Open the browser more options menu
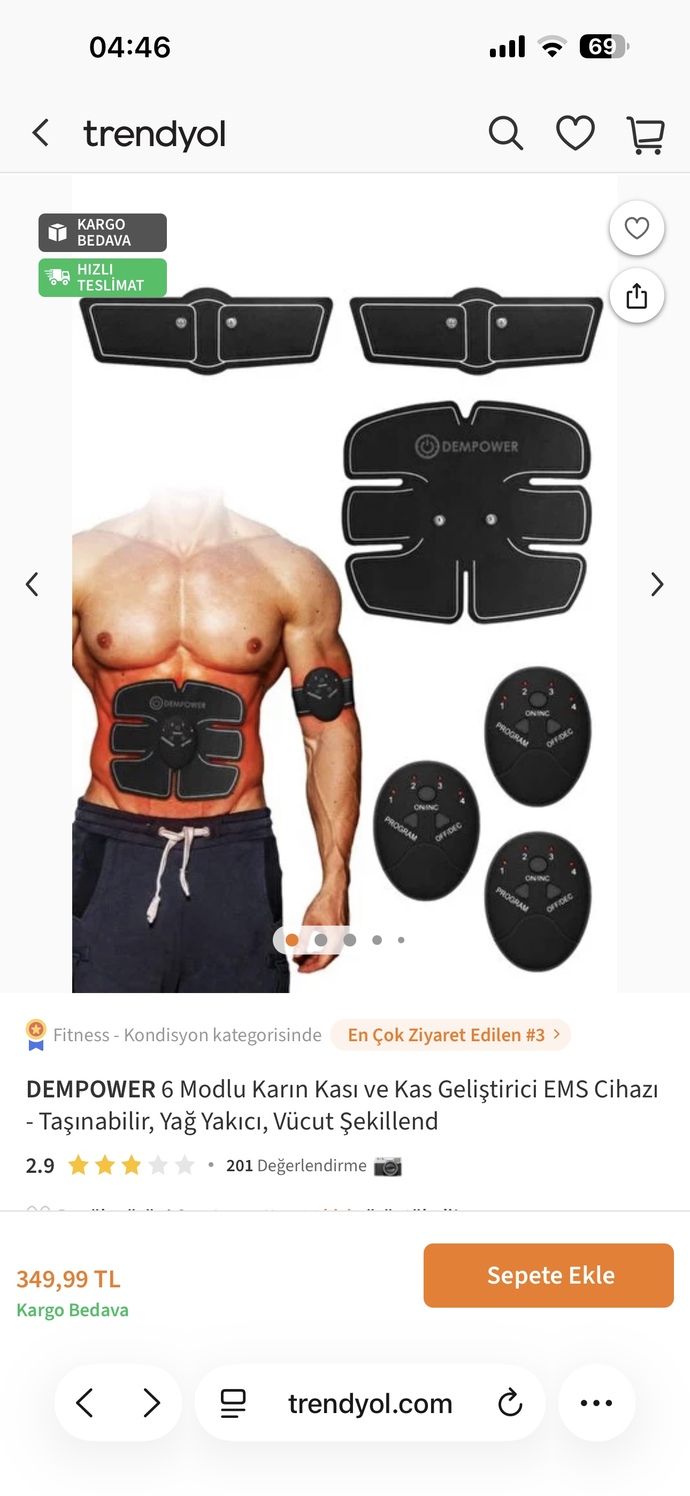 click(597, 1403)
